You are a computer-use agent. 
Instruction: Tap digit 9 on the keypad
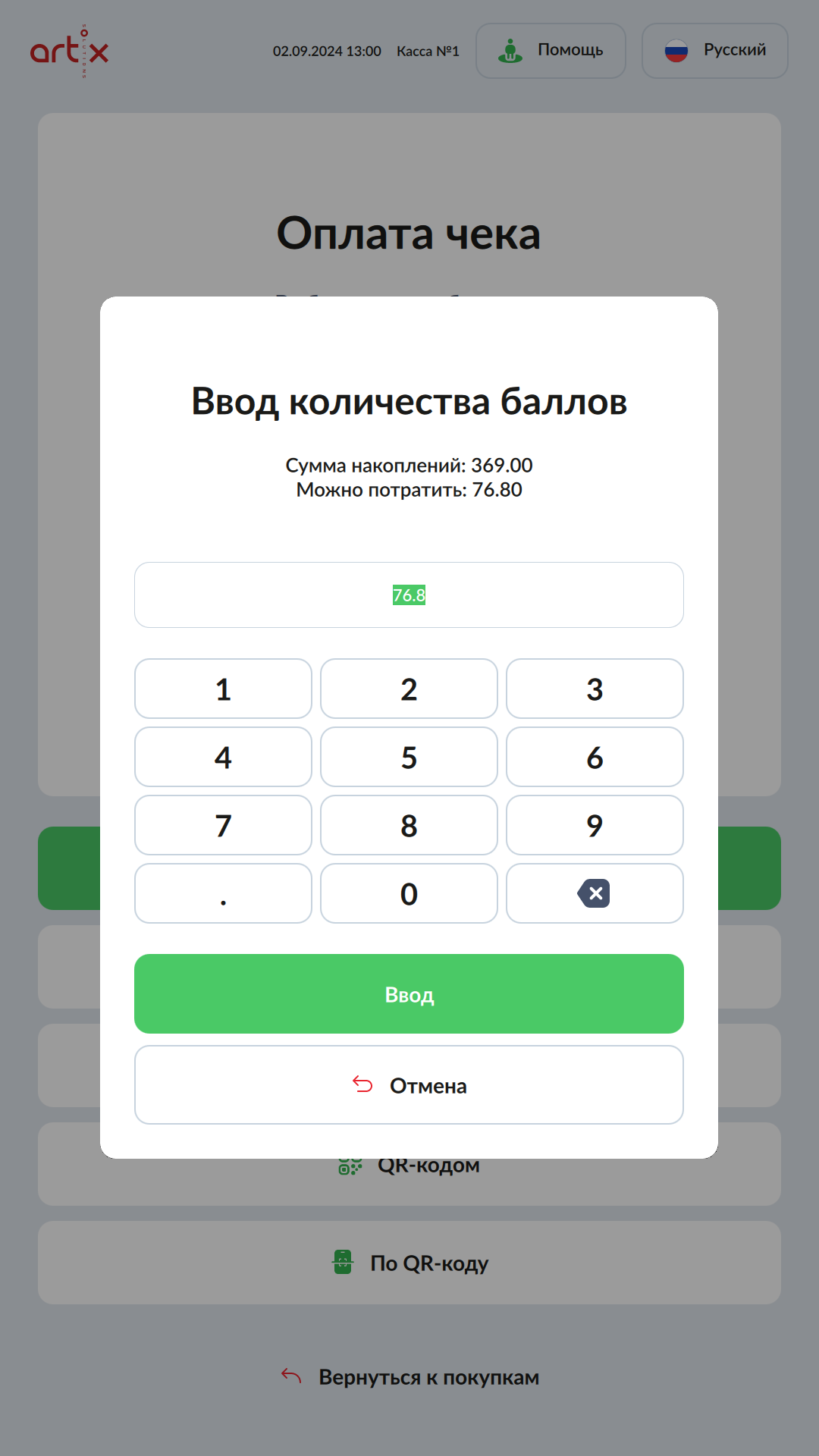tap(595, 825)
